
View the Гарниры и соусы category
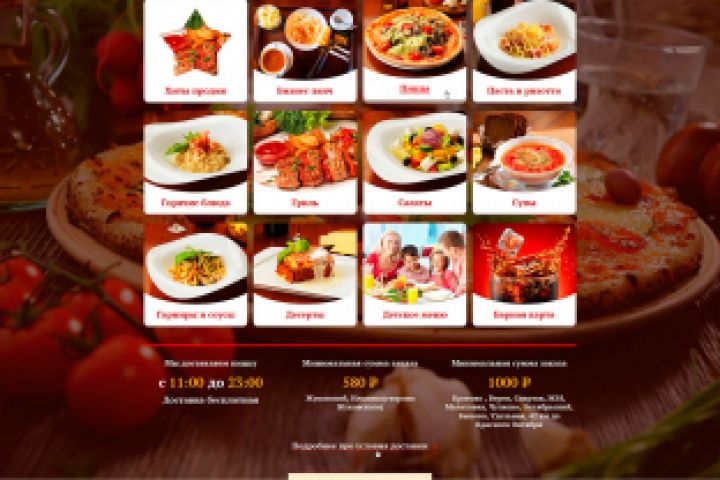pyautogui.click(x=195, y=273)
